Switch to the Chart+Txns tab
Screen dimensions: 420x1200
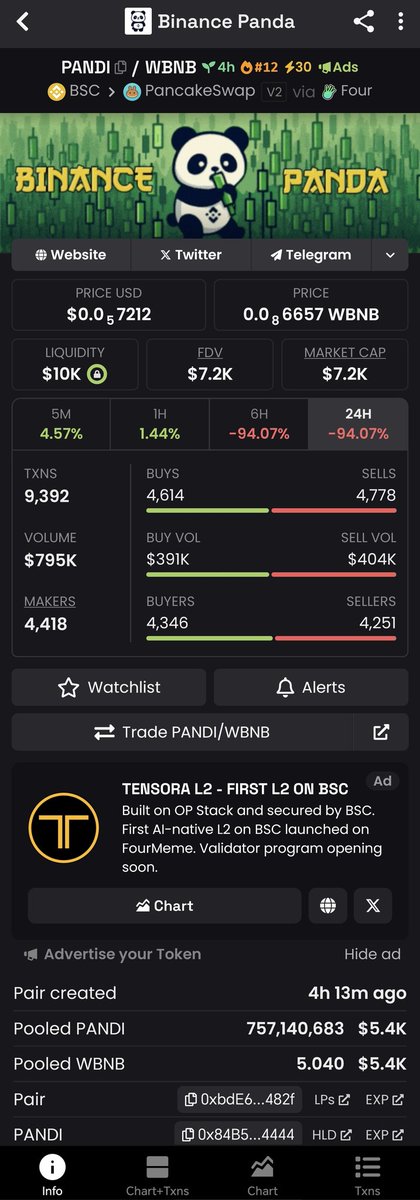(157, 1174)
